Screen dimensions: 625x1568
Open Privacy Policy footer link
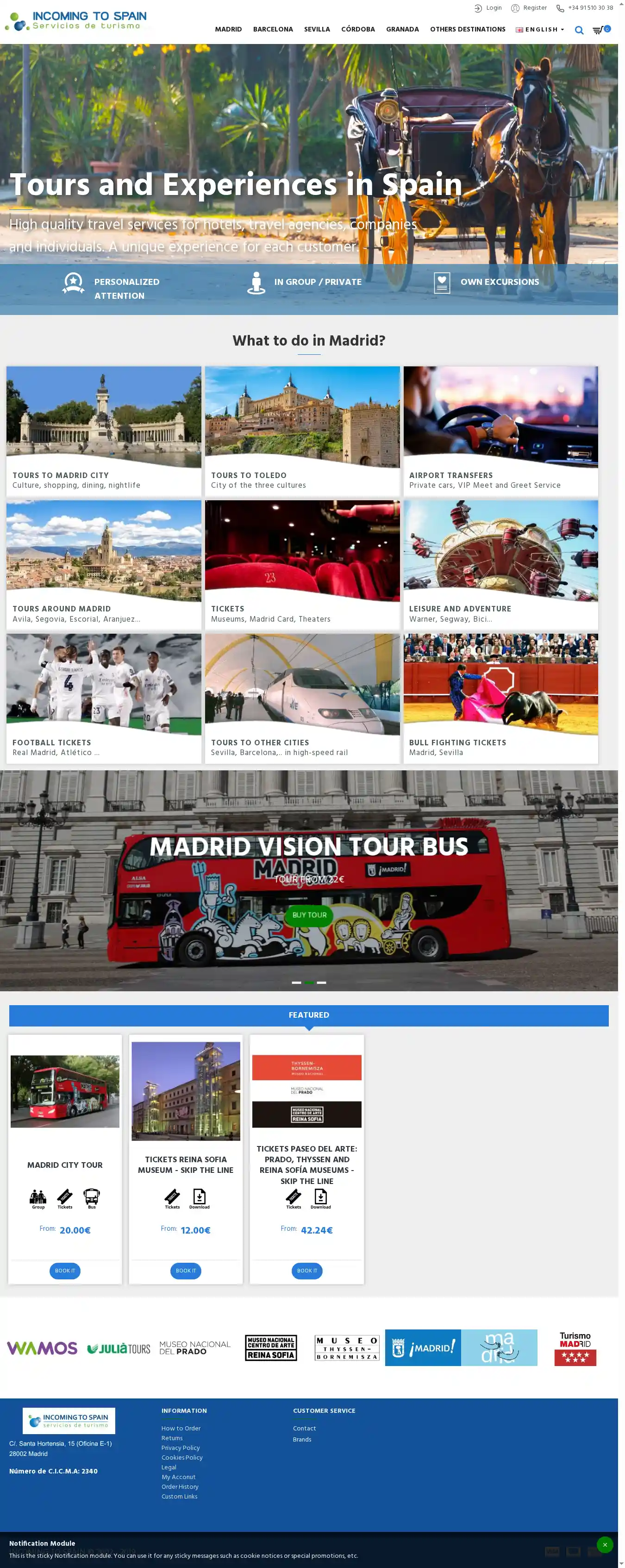pyautogui.click(x=180, y=1448)
